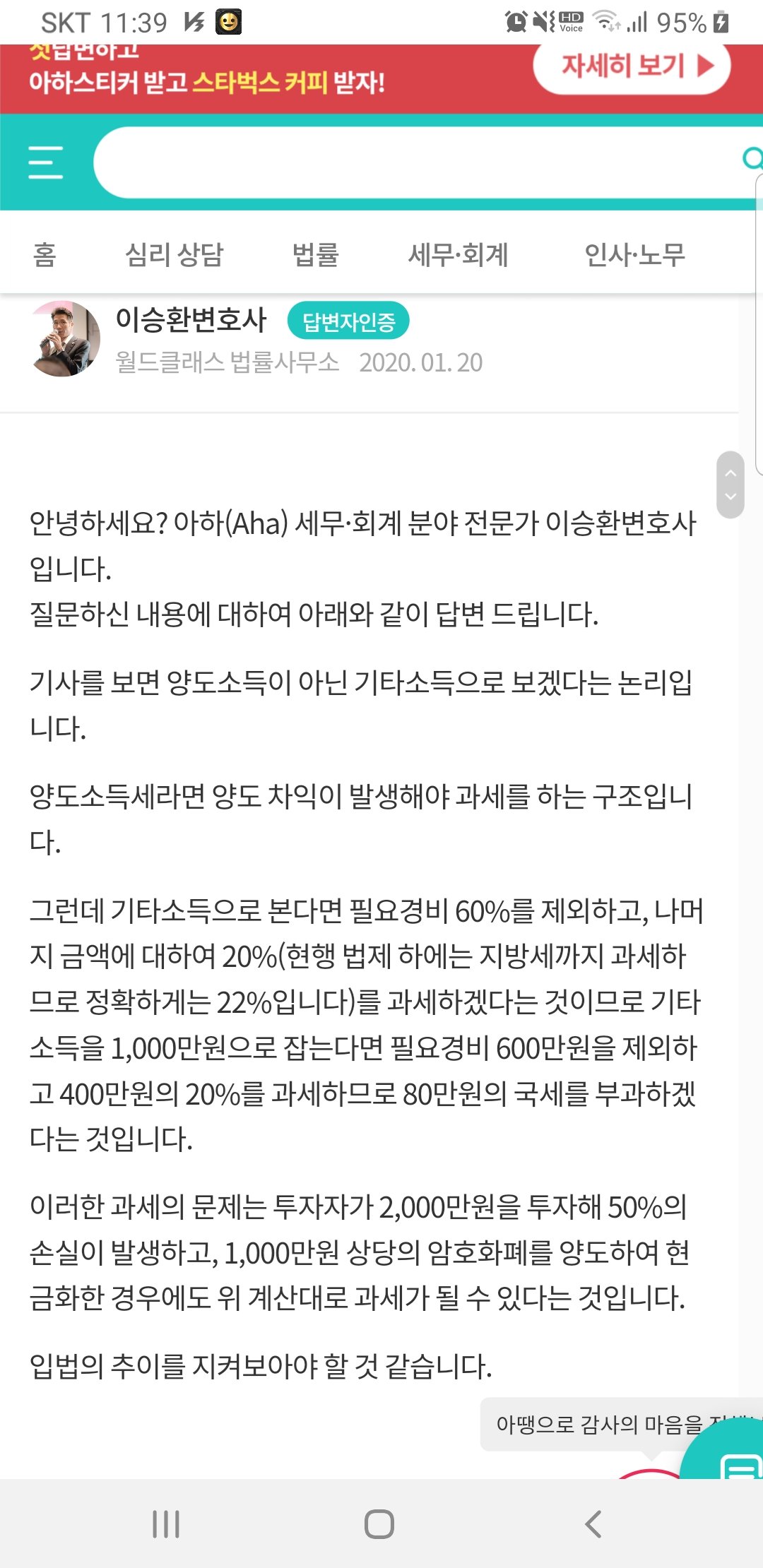The height and width of the screenshot is (1568, 763).
Task: Open recent apps from navigation bar
Action: pos(166,1524)
